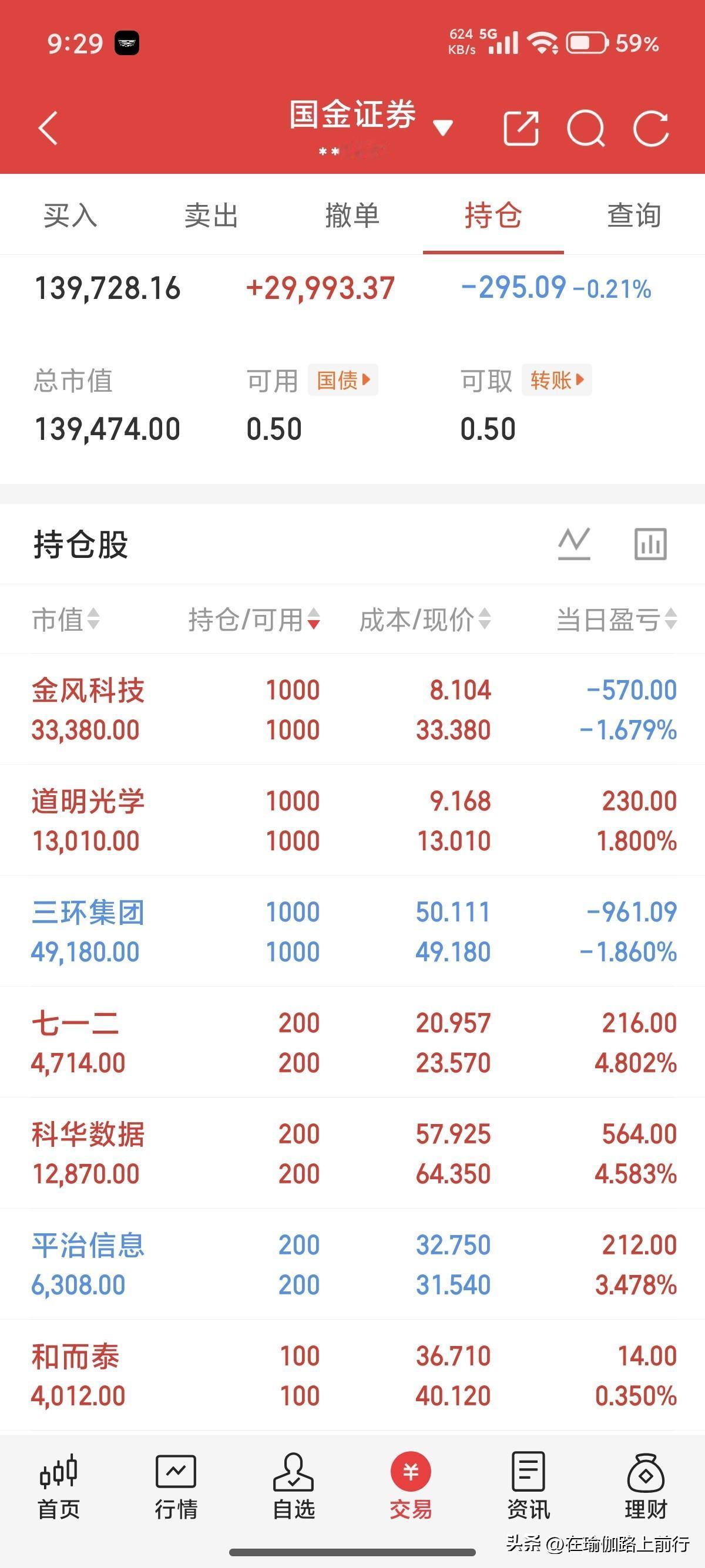Open search with the magnifier icon

pos(586,128)
